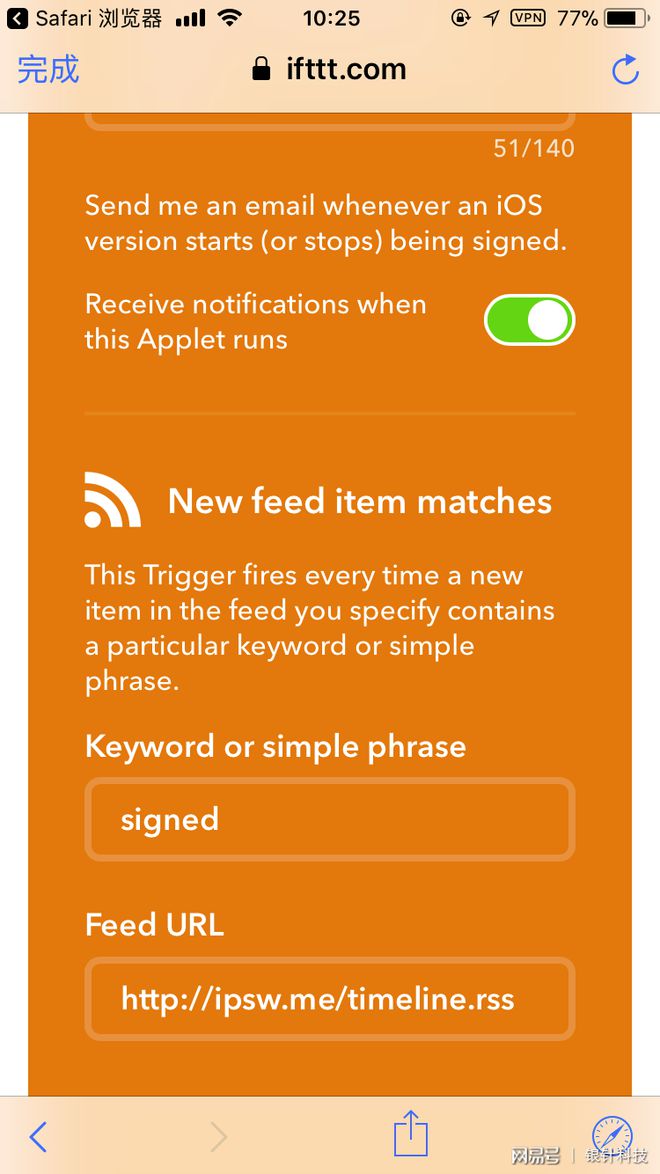Tap the ifttt.com address bar
The image size is (660, 1174).
[x=330, y=69]
